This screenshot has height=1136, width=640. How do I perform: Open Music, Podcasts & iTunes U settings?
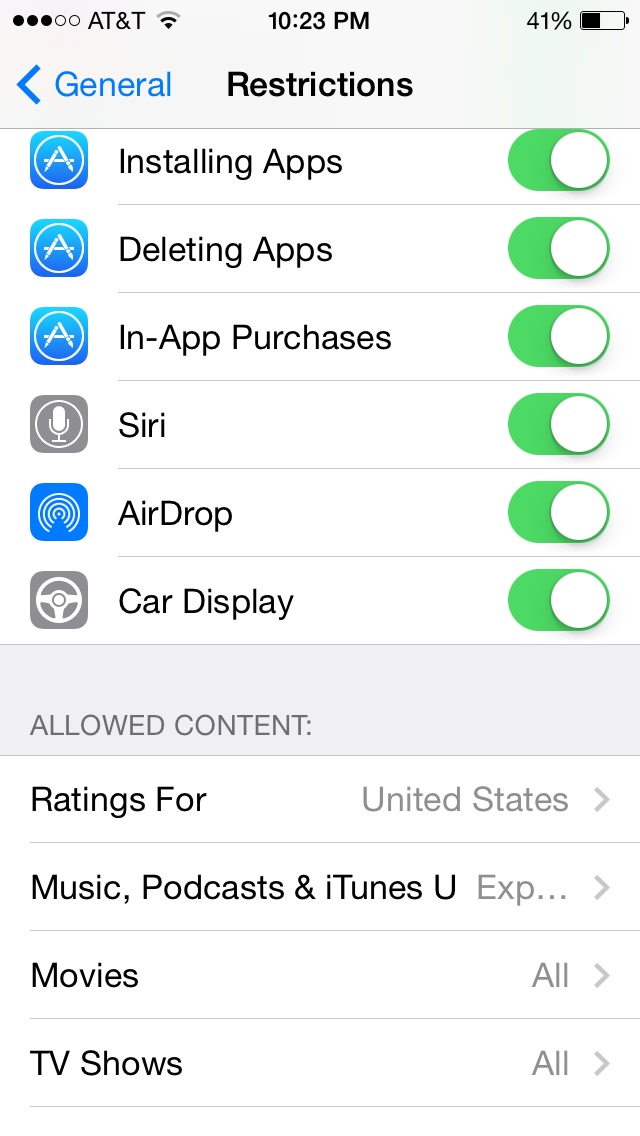(x=320, y=888)
